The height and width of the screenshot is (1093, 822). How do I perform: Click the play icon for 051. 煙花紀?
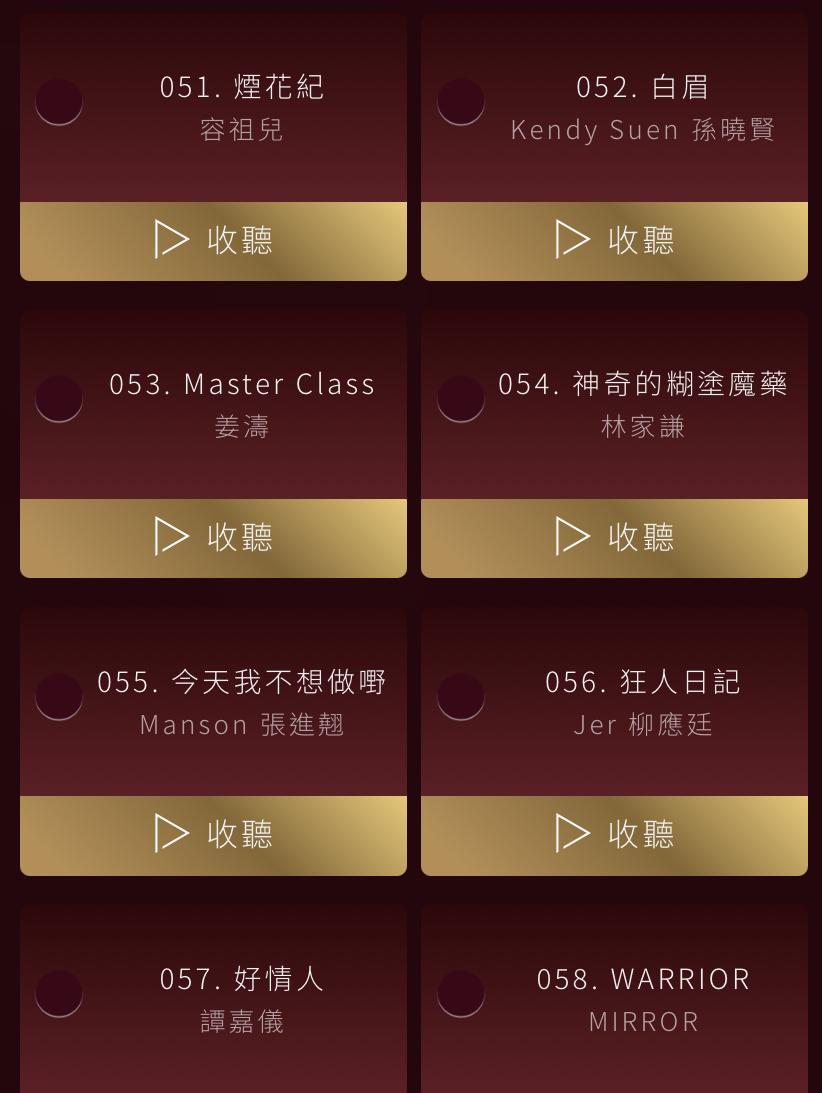172,239
